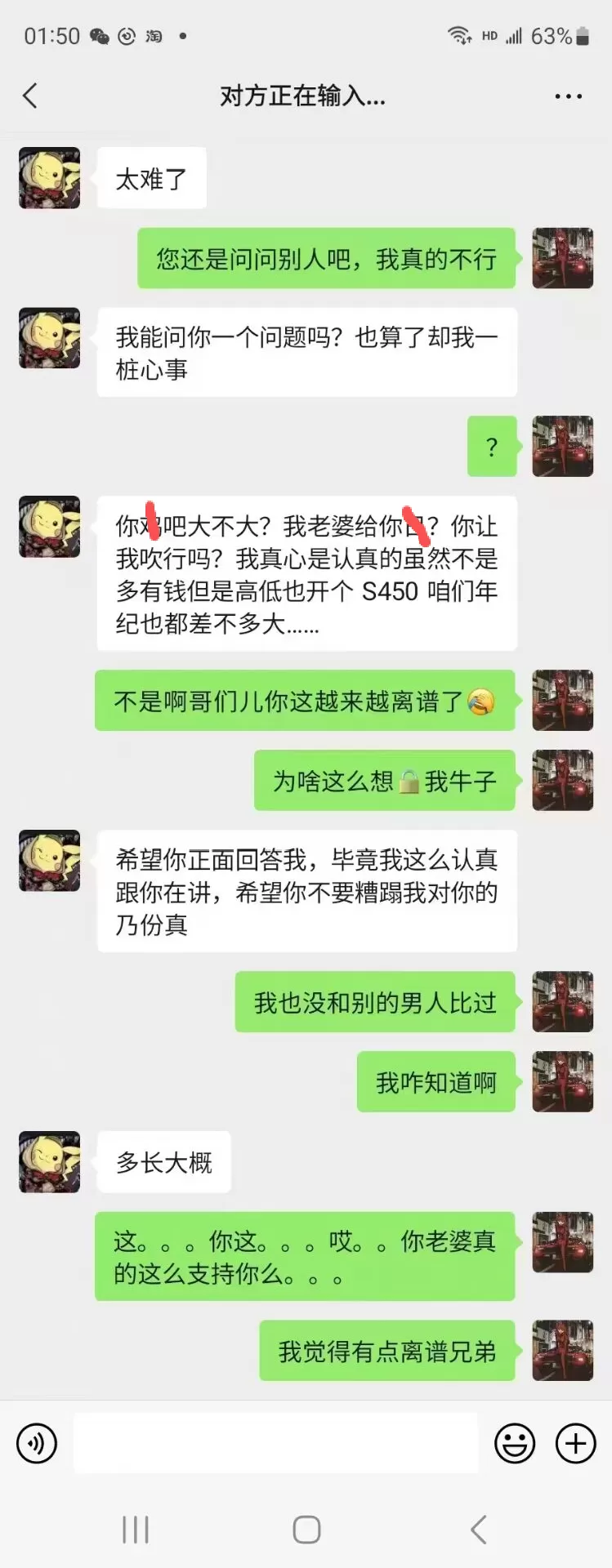Open the plus attachment menu
The height and width of the screenshot is (1568, 612).
[575, 1443]
